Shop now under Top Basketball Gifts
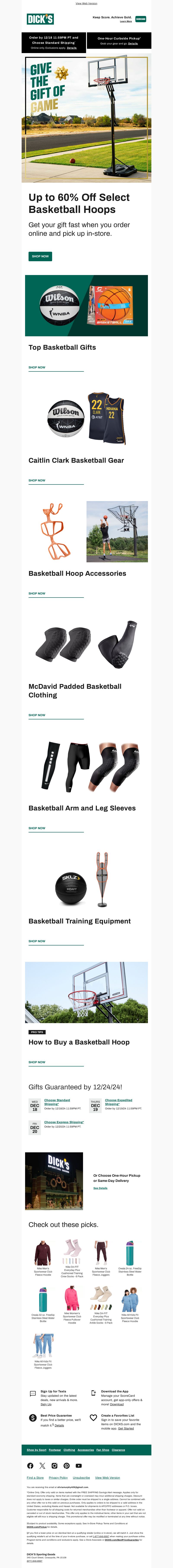The width and height of the screenshot is (173, 1568). tap(37, 368)
